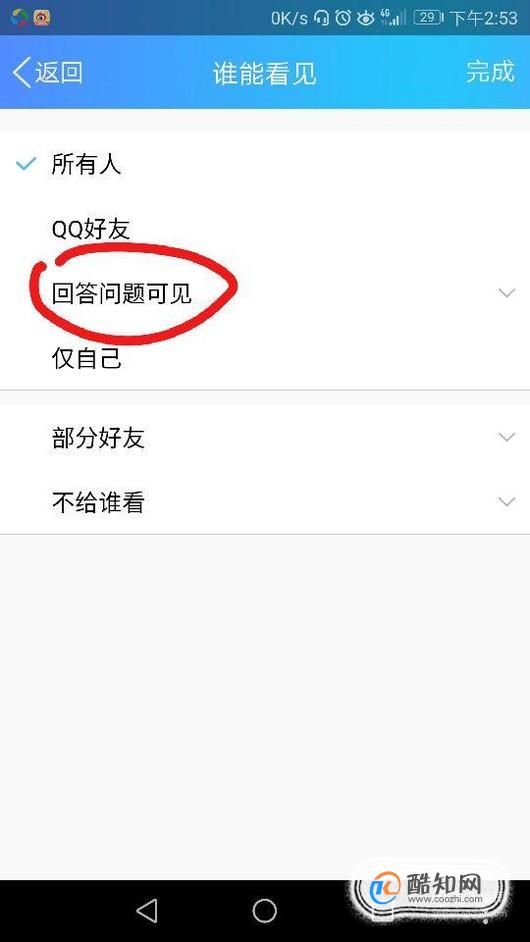Choose QQ好友 as the audience
The image size is (530, 942).
tap(265, 229)
